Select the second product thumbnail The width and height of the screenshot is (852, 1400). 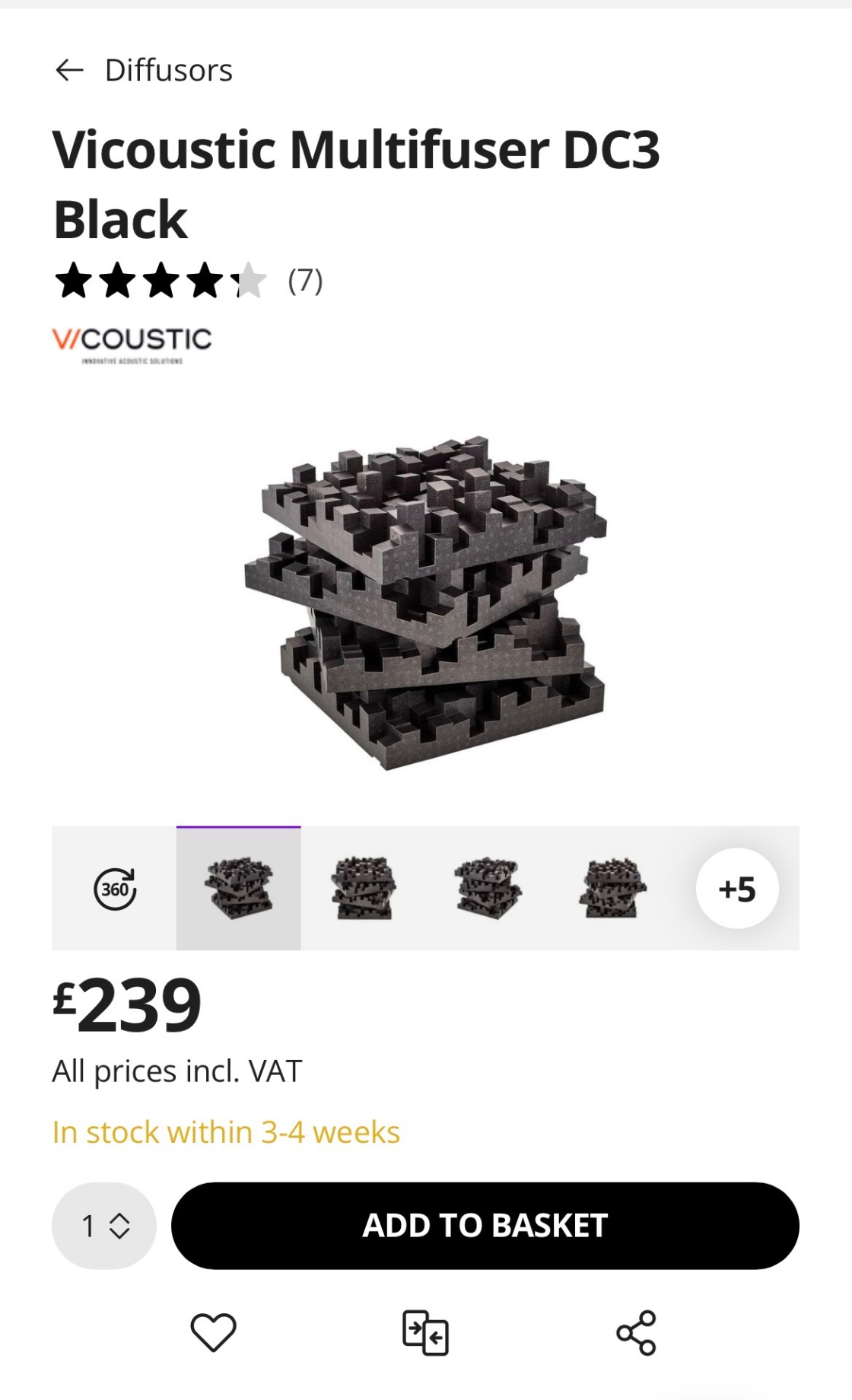tap(363, 888)
